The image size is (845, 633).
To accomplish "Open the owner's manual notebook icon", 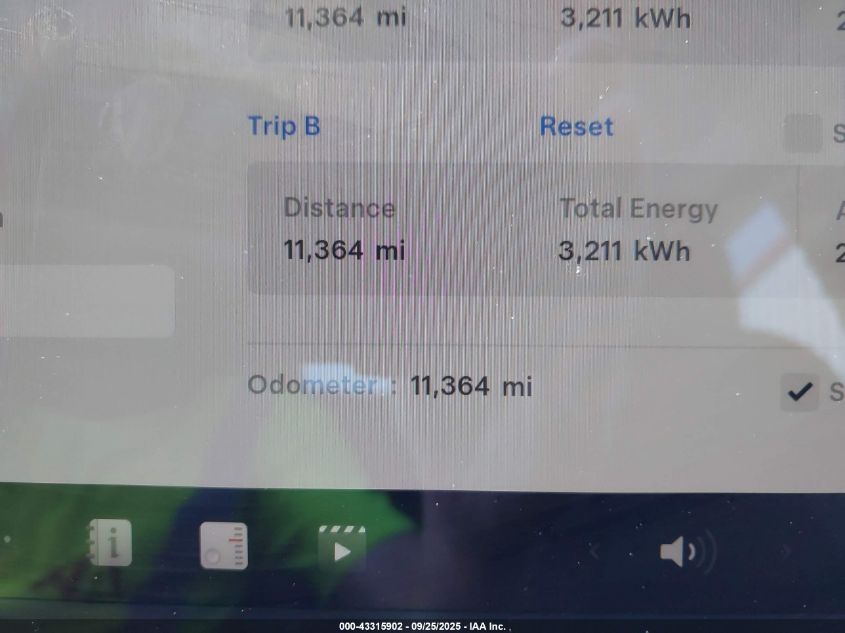I will 110,543.
